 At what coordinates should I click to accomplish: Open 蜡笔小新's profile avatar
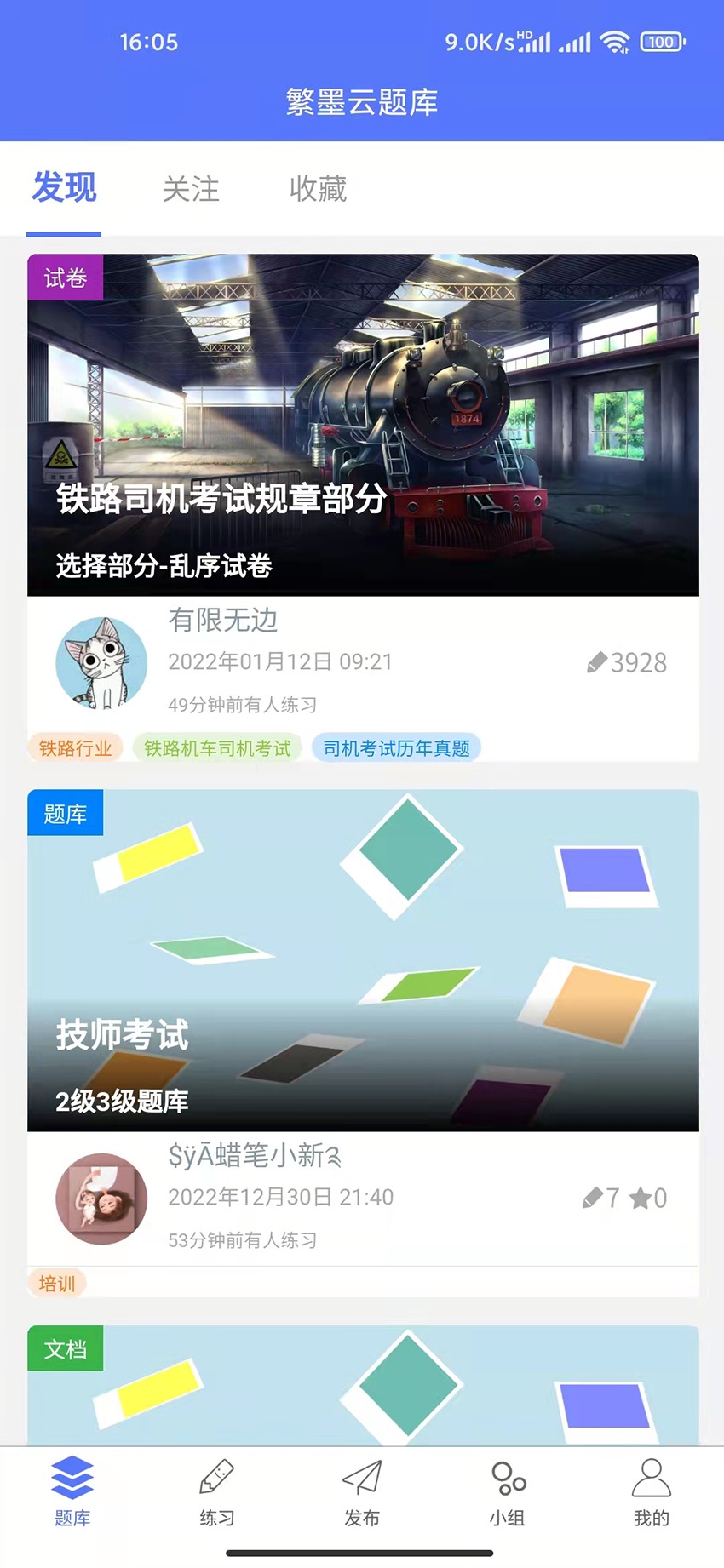pos(101,1199)
